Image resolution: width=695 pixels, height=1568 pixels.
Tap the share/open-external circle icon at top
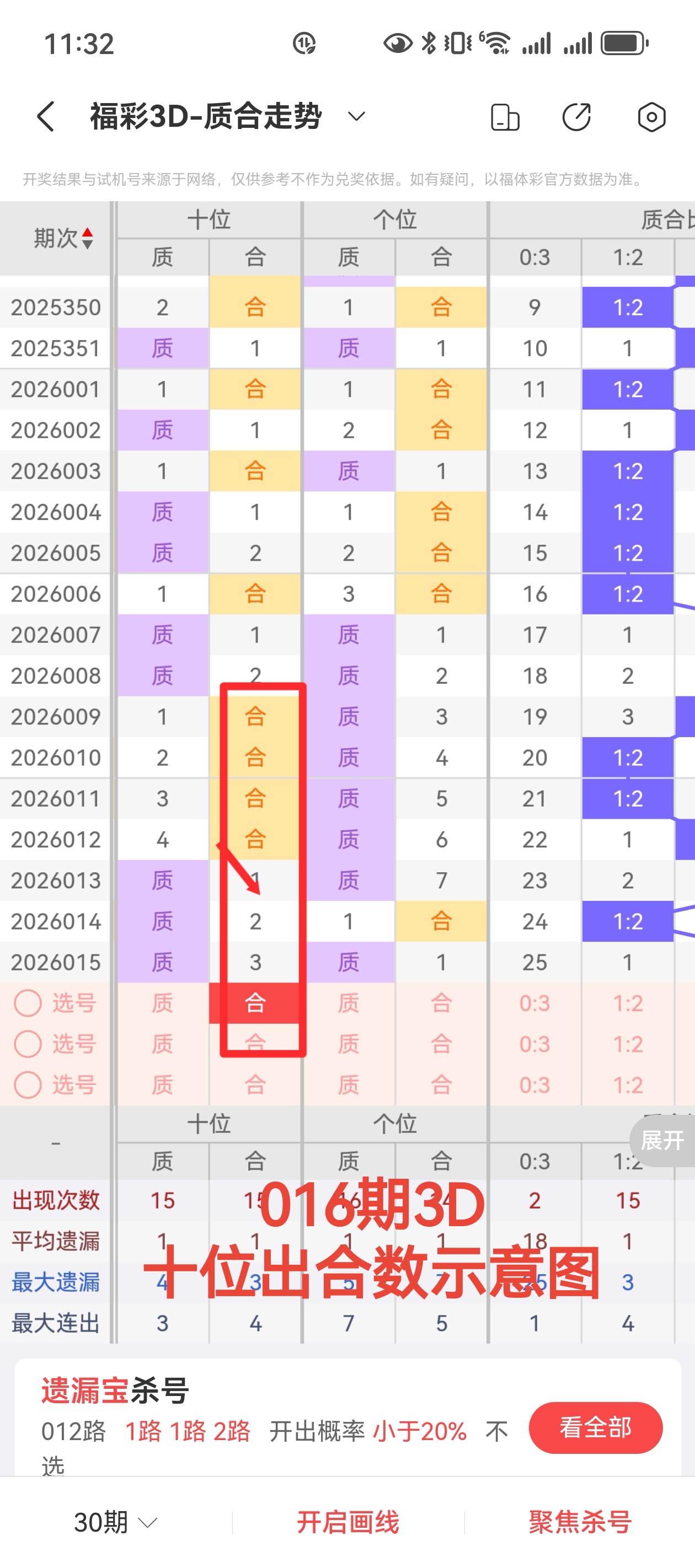577,117
